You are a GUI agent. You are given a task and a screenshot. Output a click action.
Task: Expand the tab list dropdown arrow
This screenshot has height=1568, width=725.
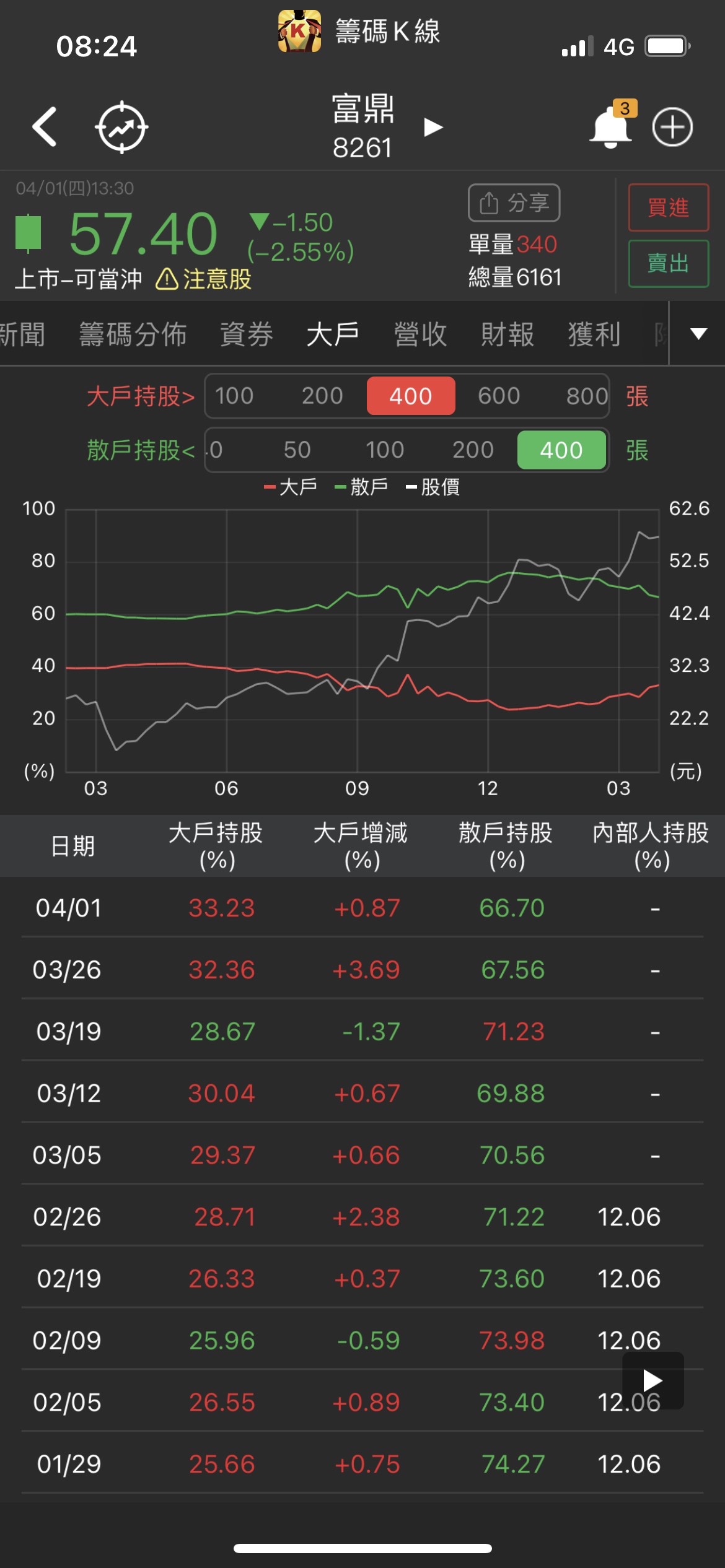pyautogui.click(x=698, y=334)
